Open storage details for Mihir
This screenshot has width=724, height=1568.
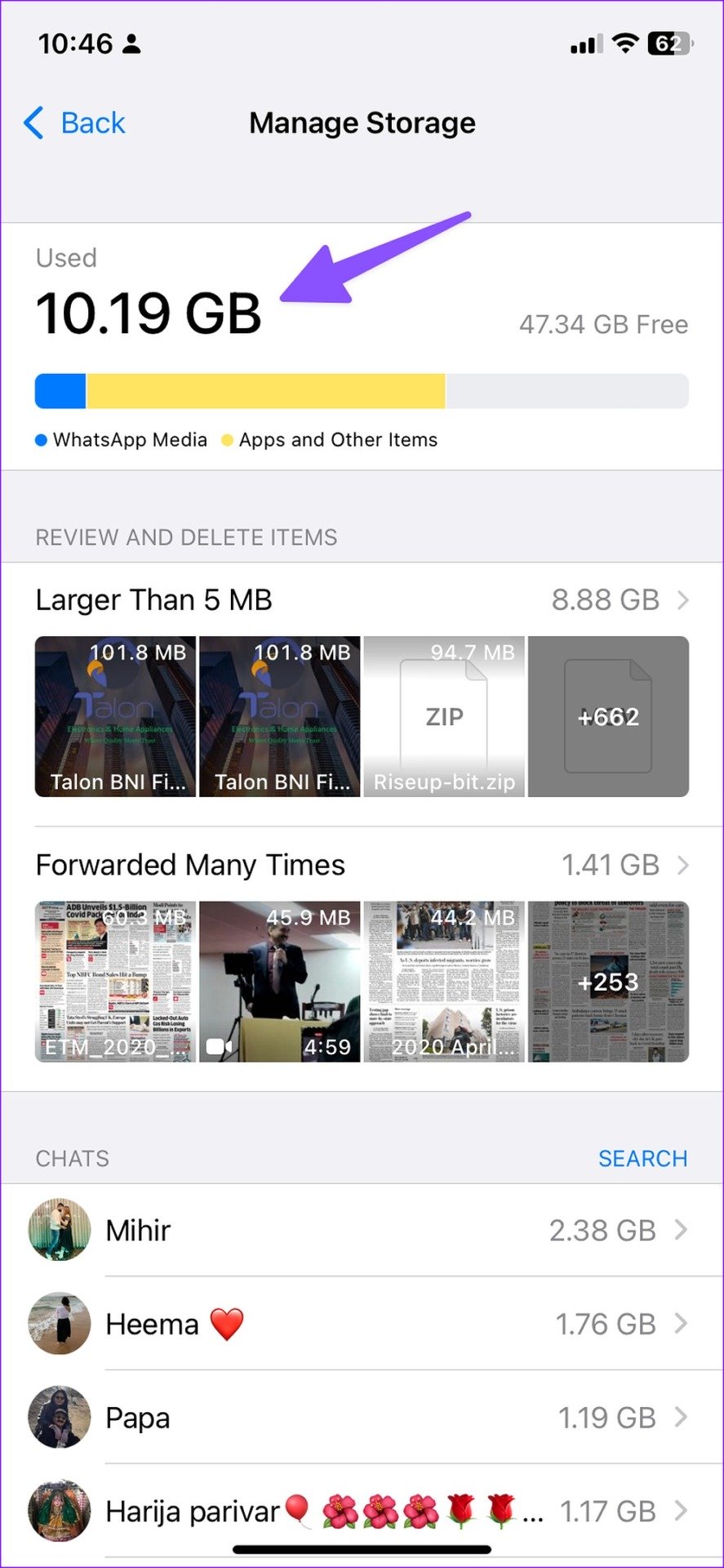(362, 1230)
